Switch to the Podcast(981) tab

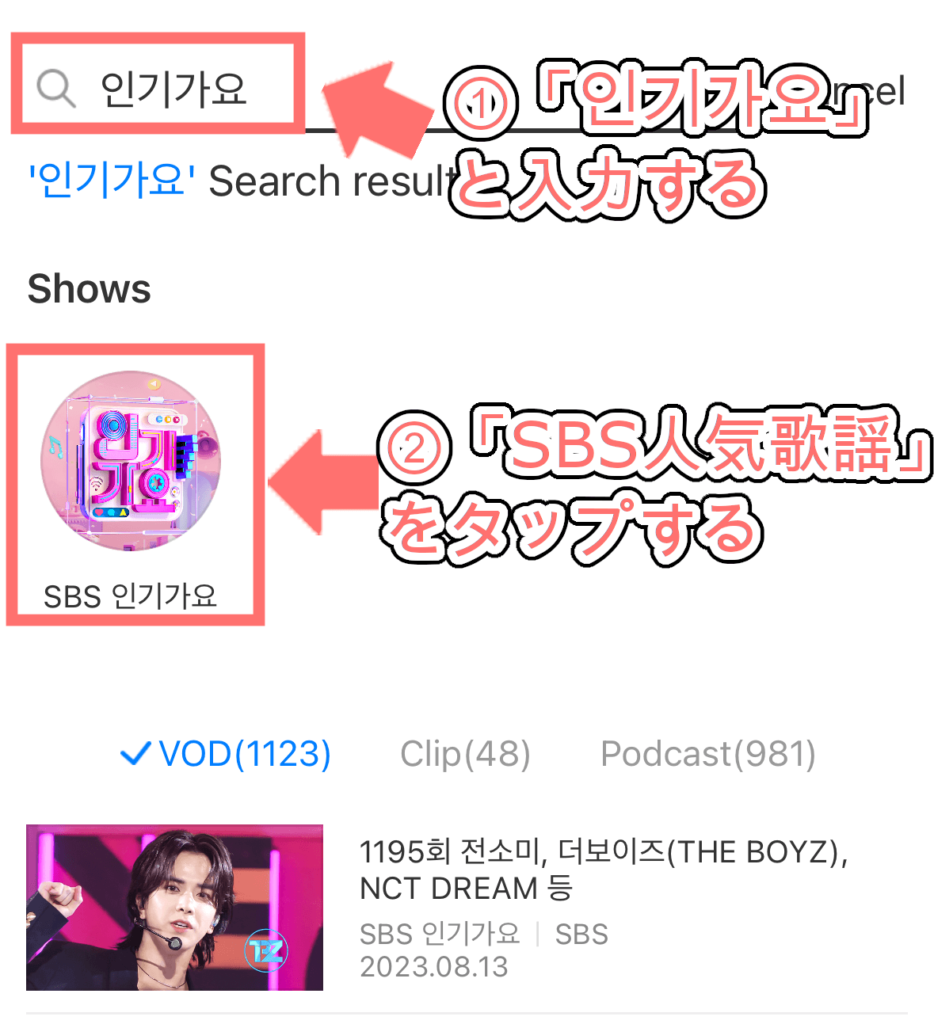tap(708, 754)
